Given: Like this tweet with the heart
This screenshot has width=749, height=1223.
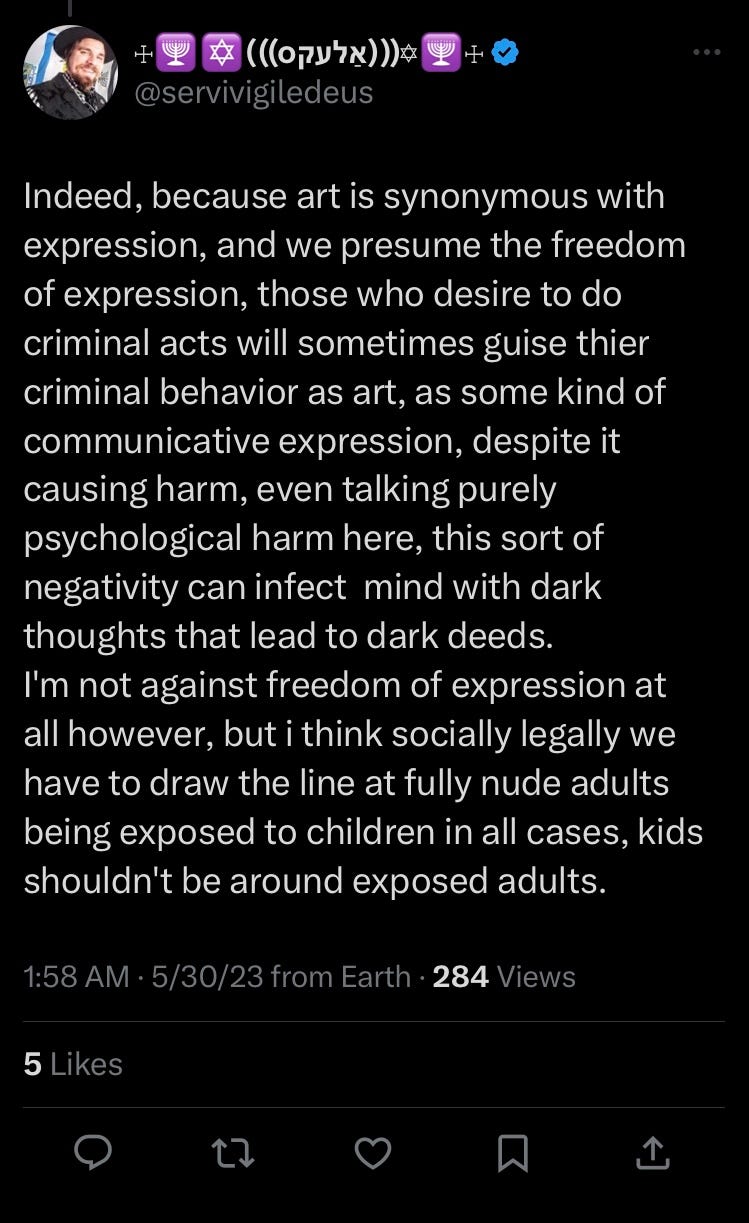Looking at the screenshot, I should [x=373, y=1153].
